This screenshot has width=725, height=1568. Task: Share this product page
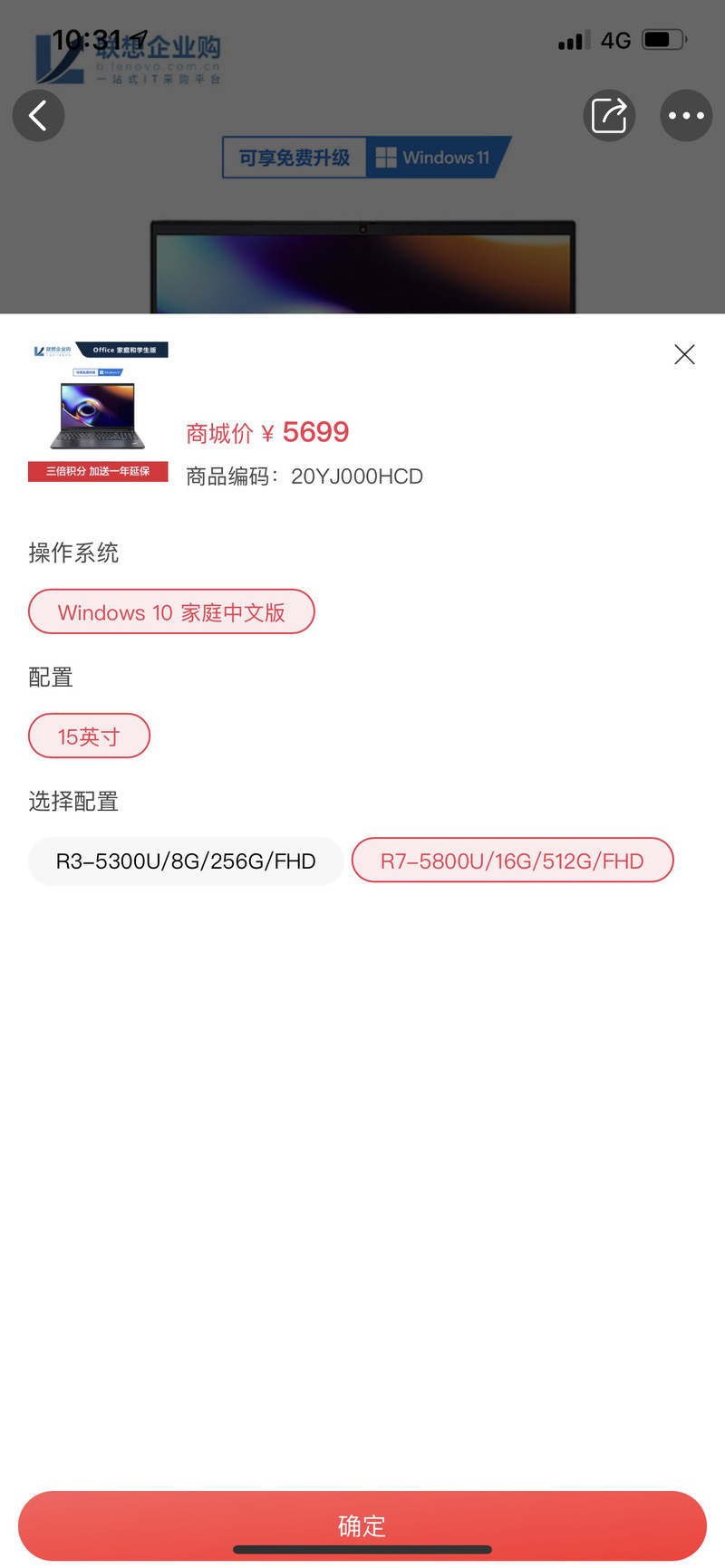pos(609,115)
